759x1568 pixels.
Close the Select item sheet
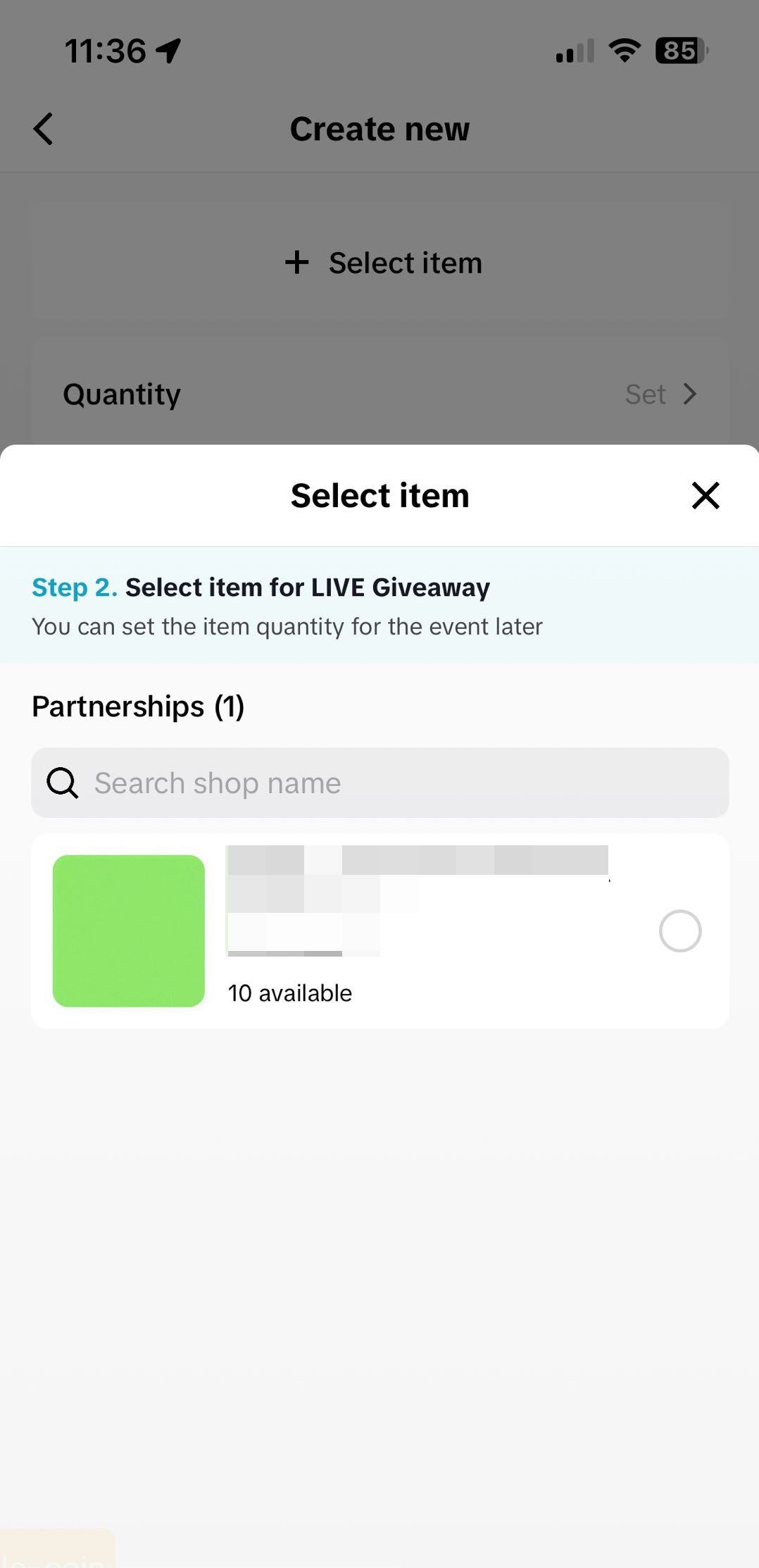(705, 495)
